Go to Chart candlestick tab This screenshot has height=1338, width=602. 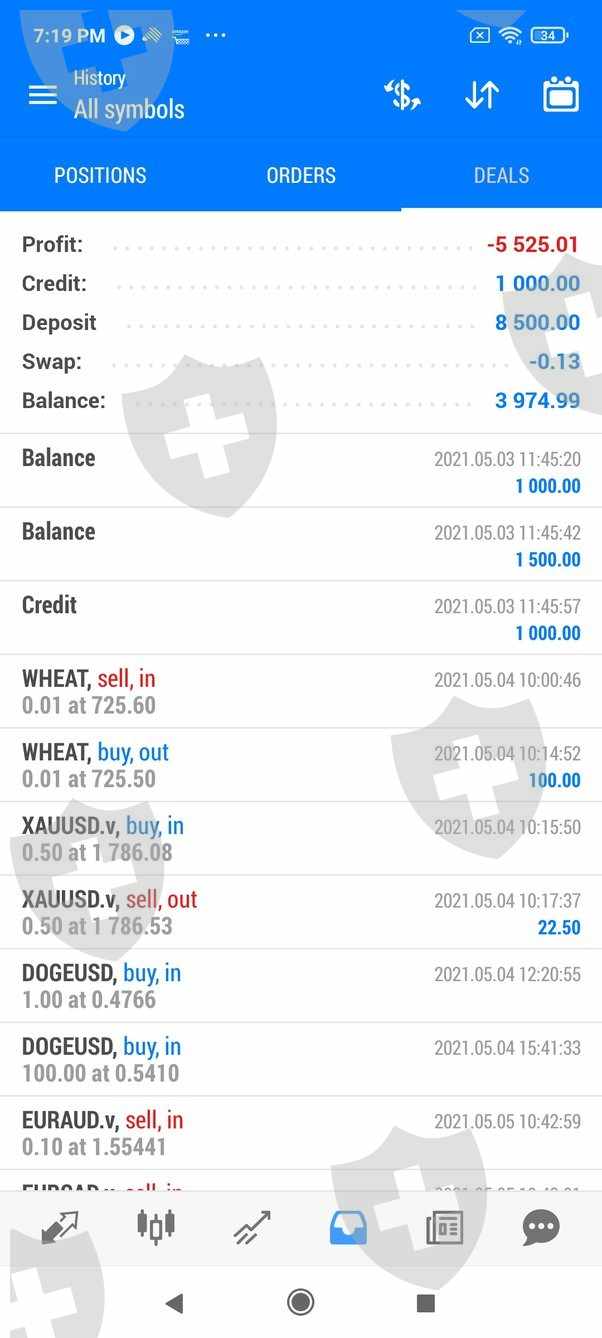coord(156,1225)
